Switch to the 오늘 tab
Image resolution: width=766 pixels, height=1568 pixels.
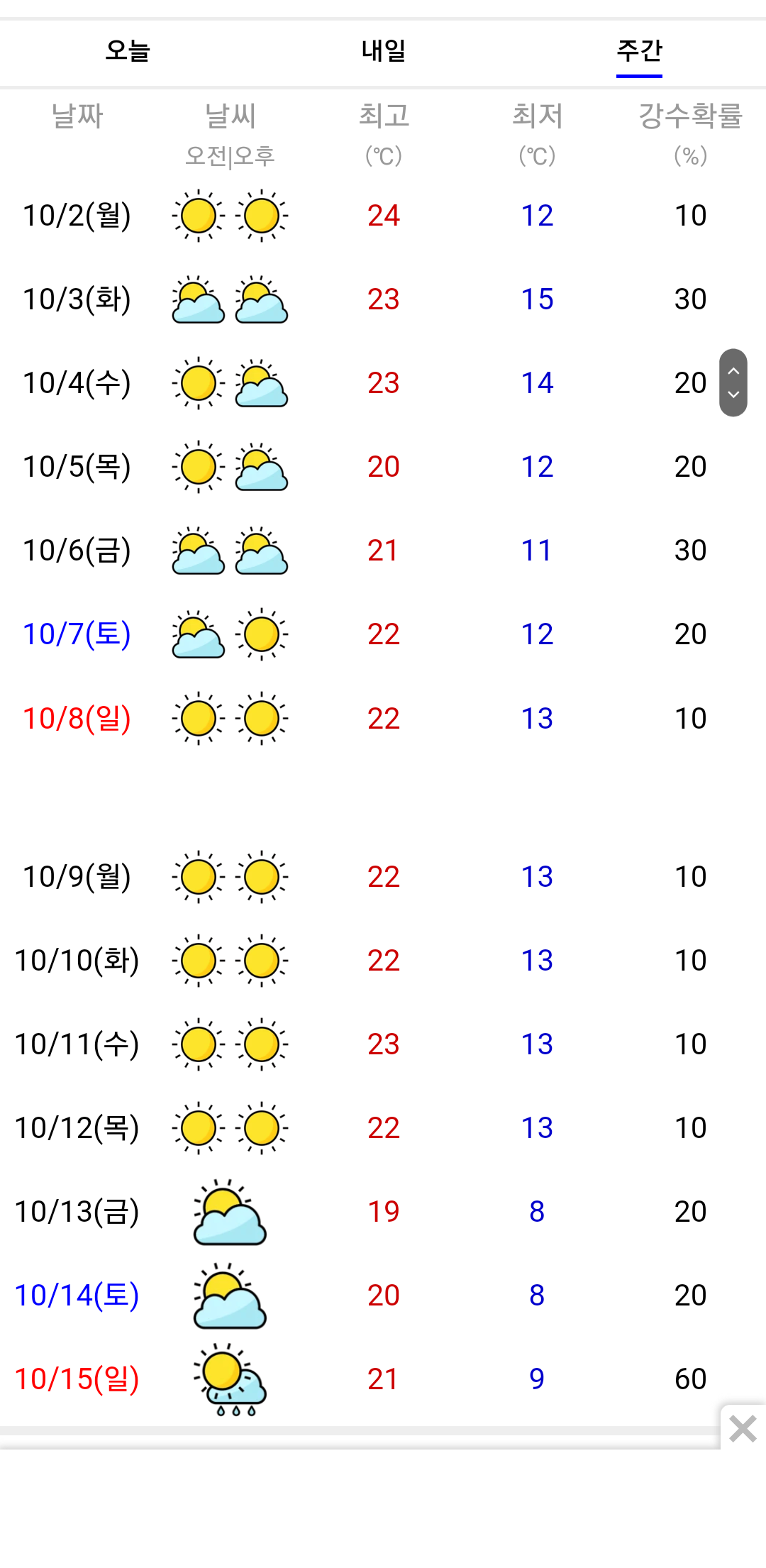click(x=128, y=51)
